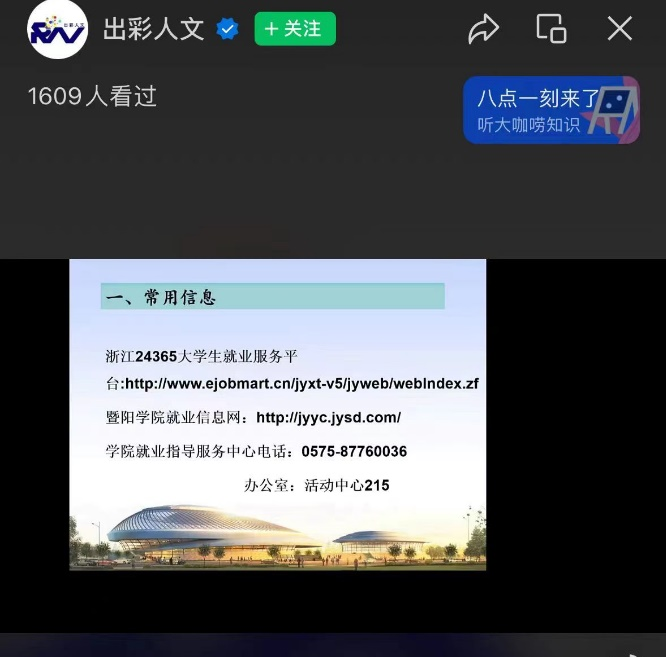The image size is (666, 657).
Task: Open the 八点一刻来了 banner
Action: point(551,110)
